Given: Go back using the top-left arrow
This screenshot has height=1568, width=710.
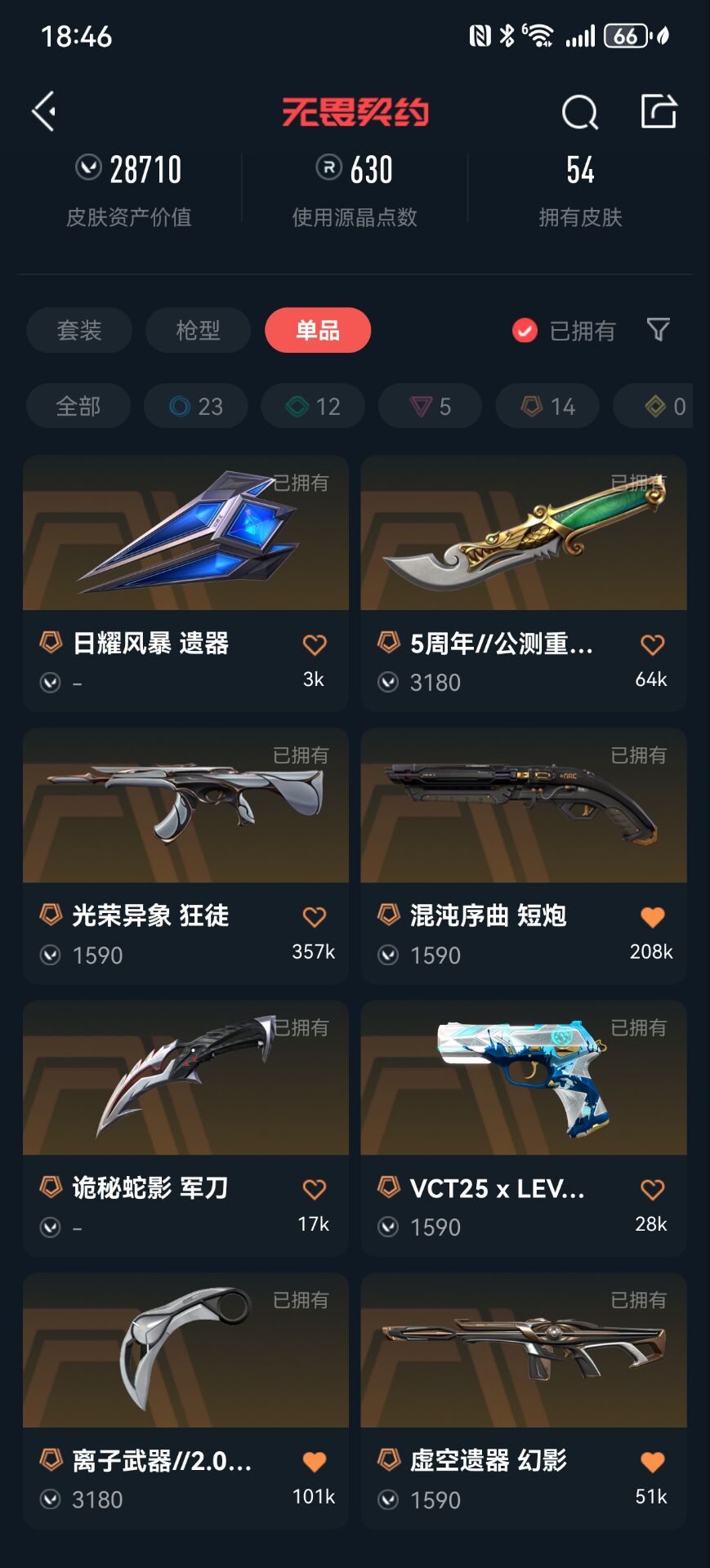Looking at the screenshot, I should pos(44,111).
